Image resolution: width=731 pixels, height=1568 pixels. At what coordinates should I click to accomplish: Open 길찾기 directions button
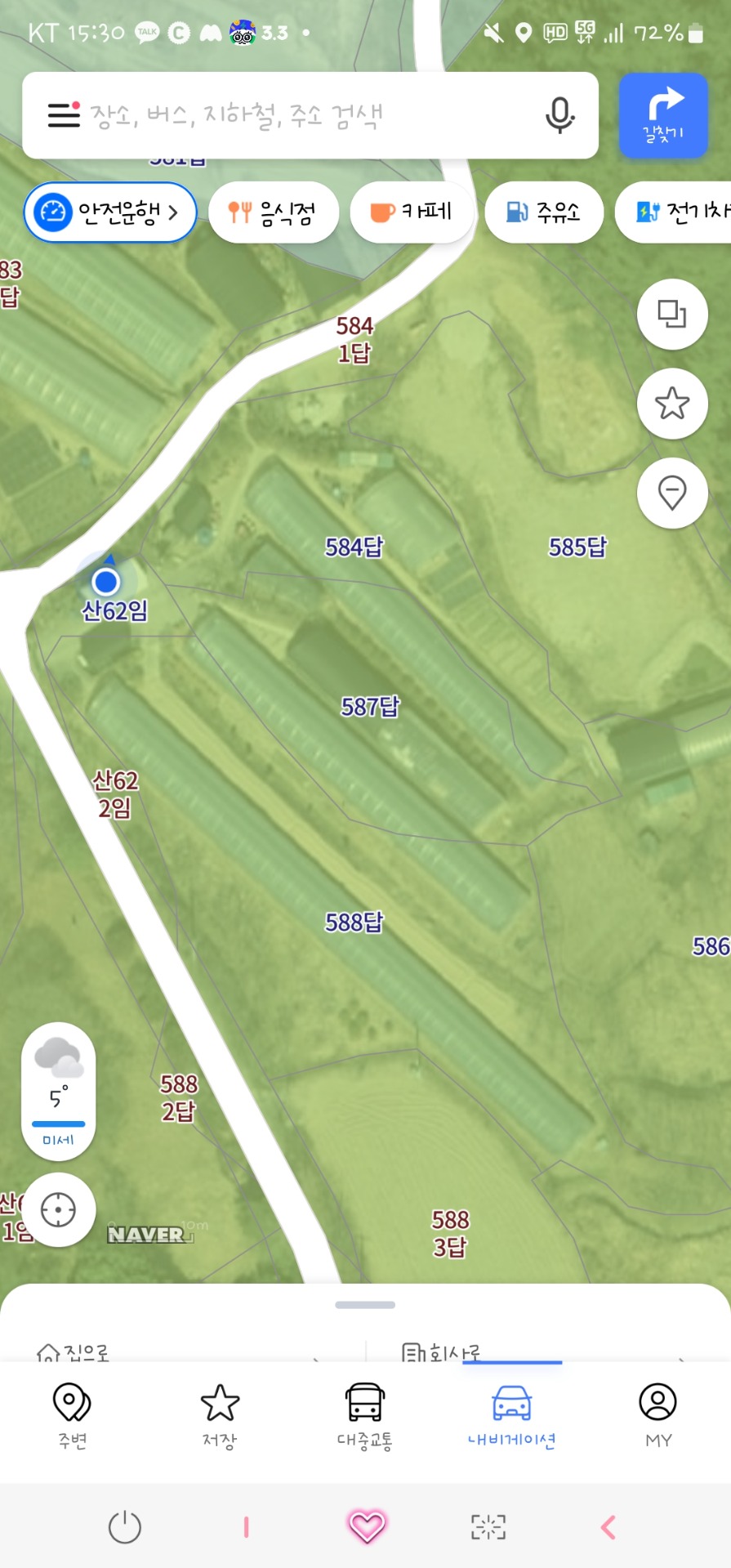tap(663, 115)
